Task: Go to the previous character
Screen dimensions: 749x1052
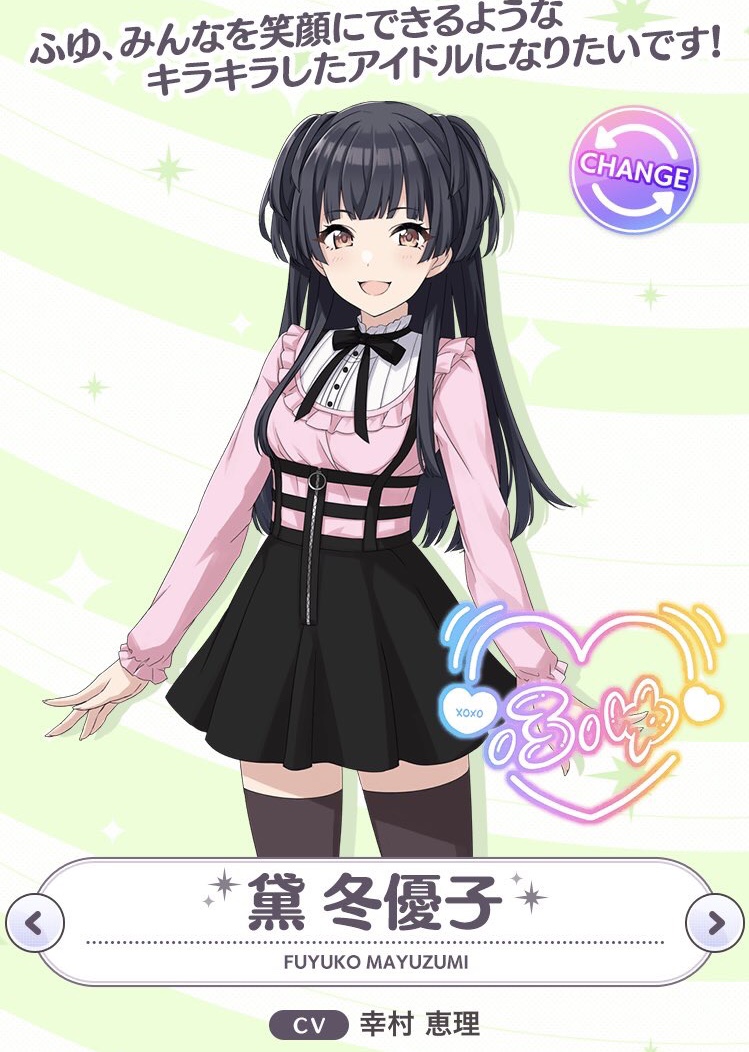Action: 35,923
